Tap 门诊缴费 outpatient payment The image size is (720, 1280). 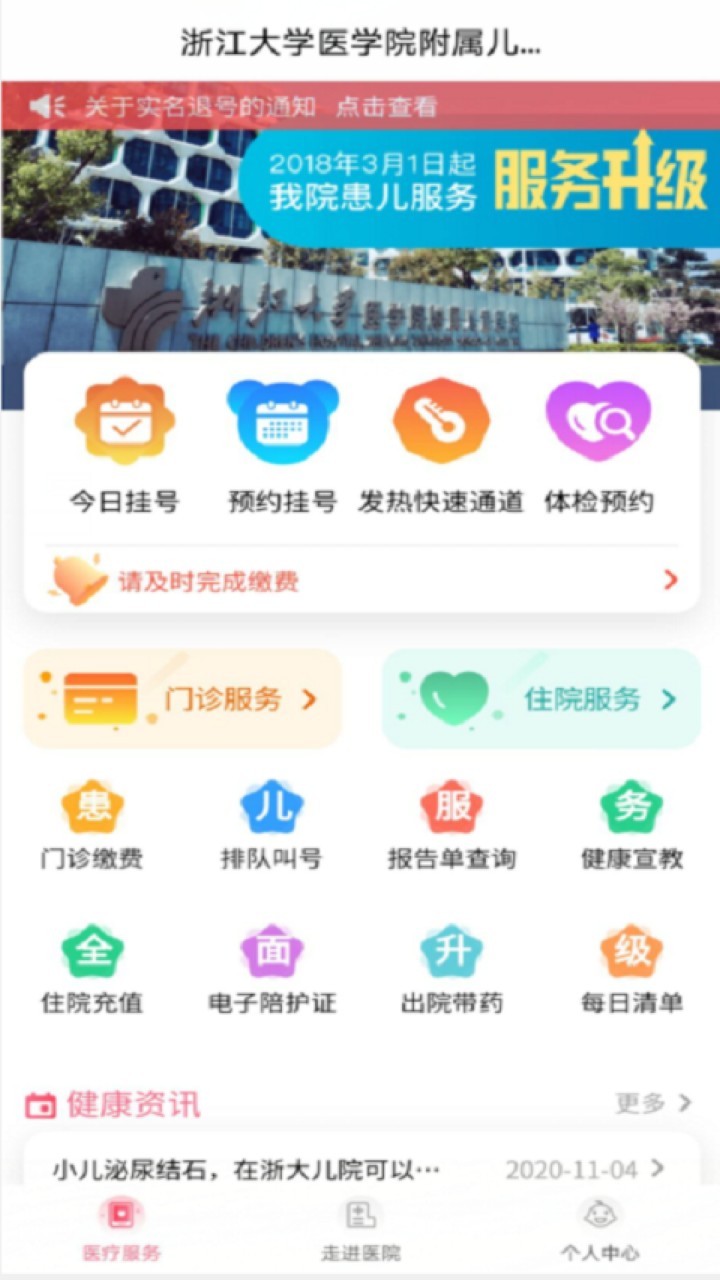(92, 826)
